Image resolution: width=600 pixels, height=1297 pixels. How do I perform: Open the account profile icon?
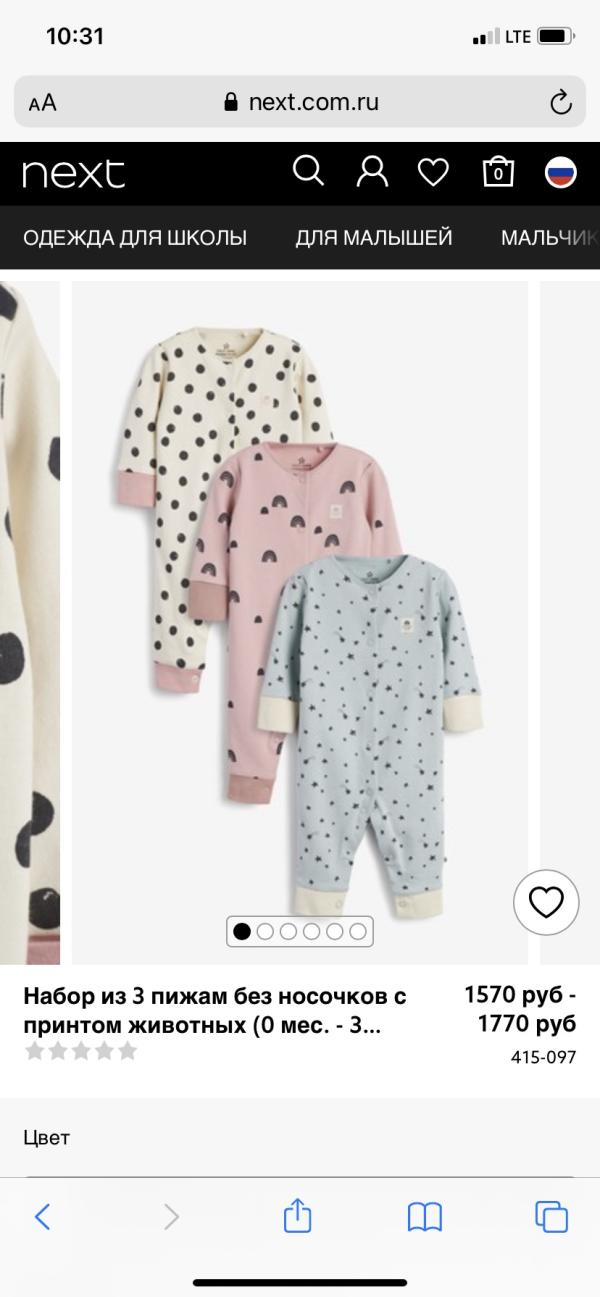pyautogui.click(x=372, y=172)
